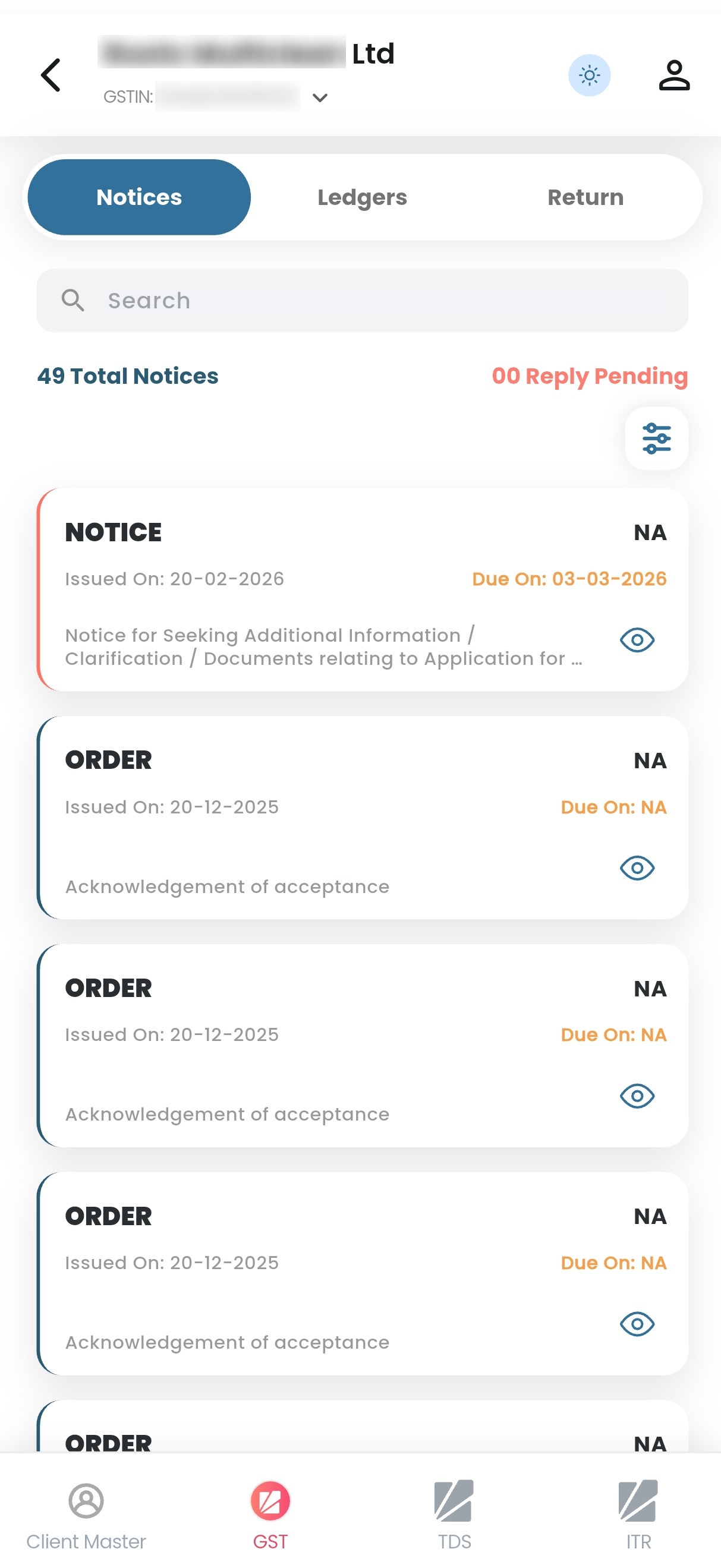Viewport: 721px width, 1568px height.
Task: Open the user profile icon
Action: click(x=673, y=75)
